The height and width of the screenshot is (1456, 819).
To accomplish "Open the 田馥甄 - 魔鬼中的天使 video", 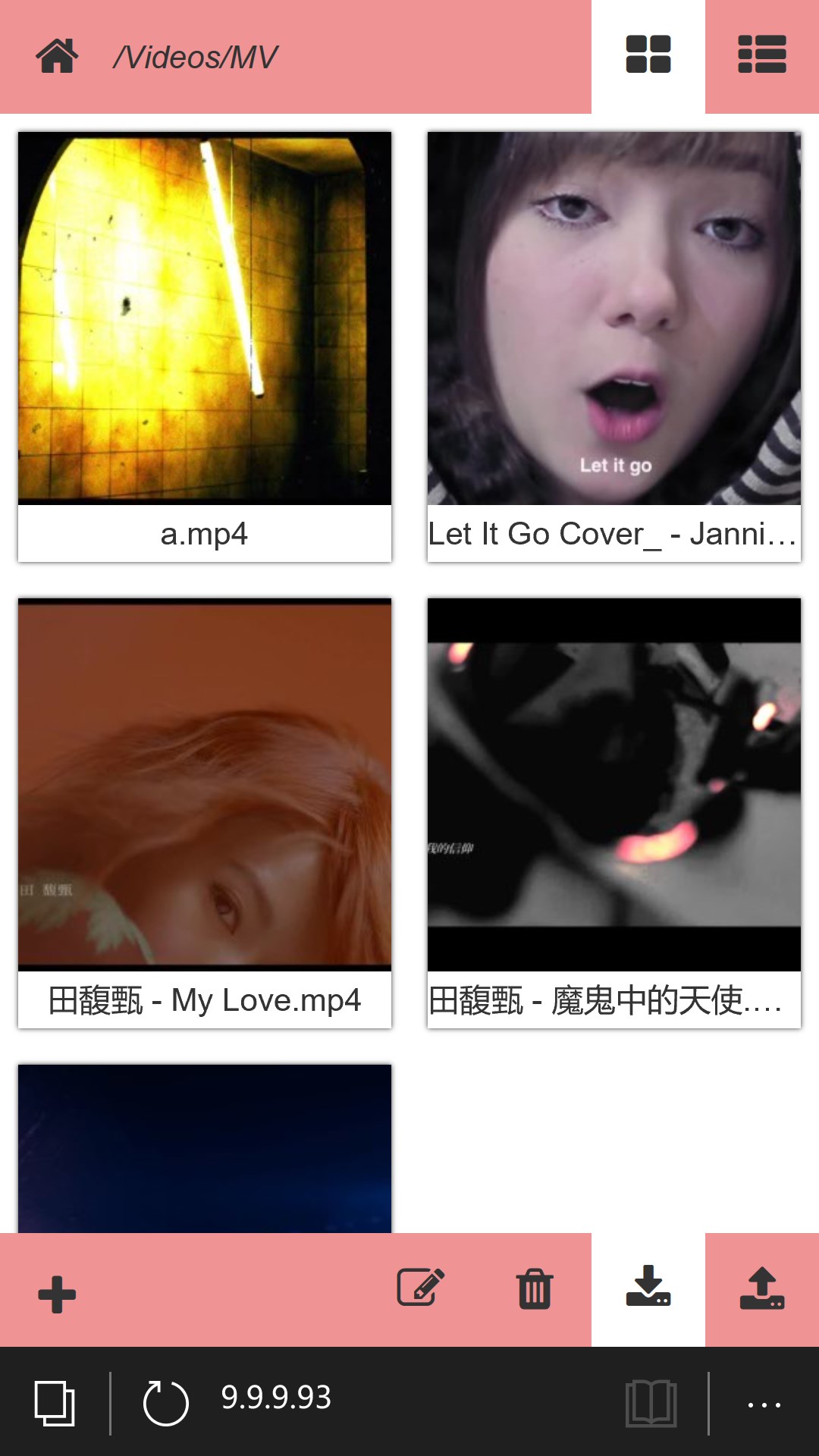I will pos(614,785).
